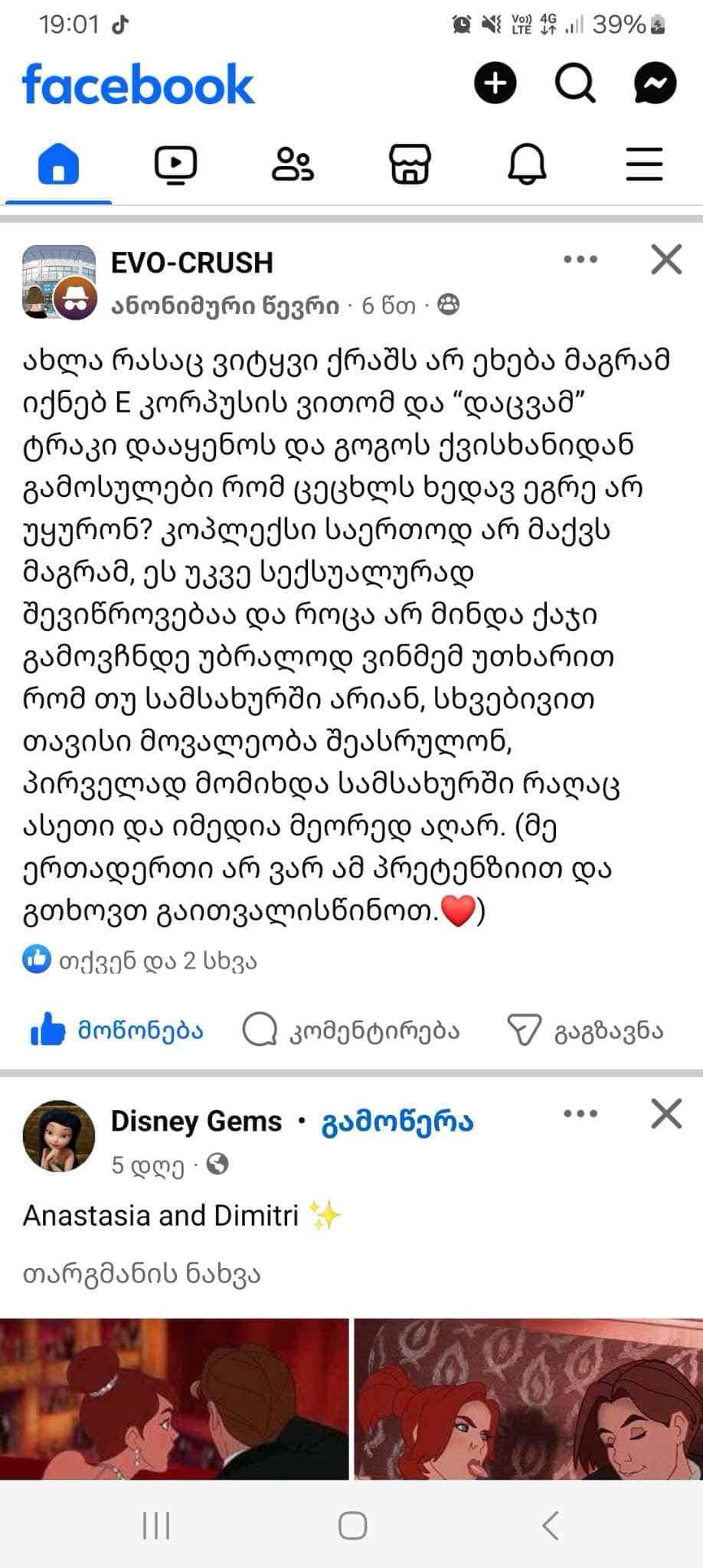Go to the Marketplace tab
703x1568 pixels.
[x=410, y=164]
